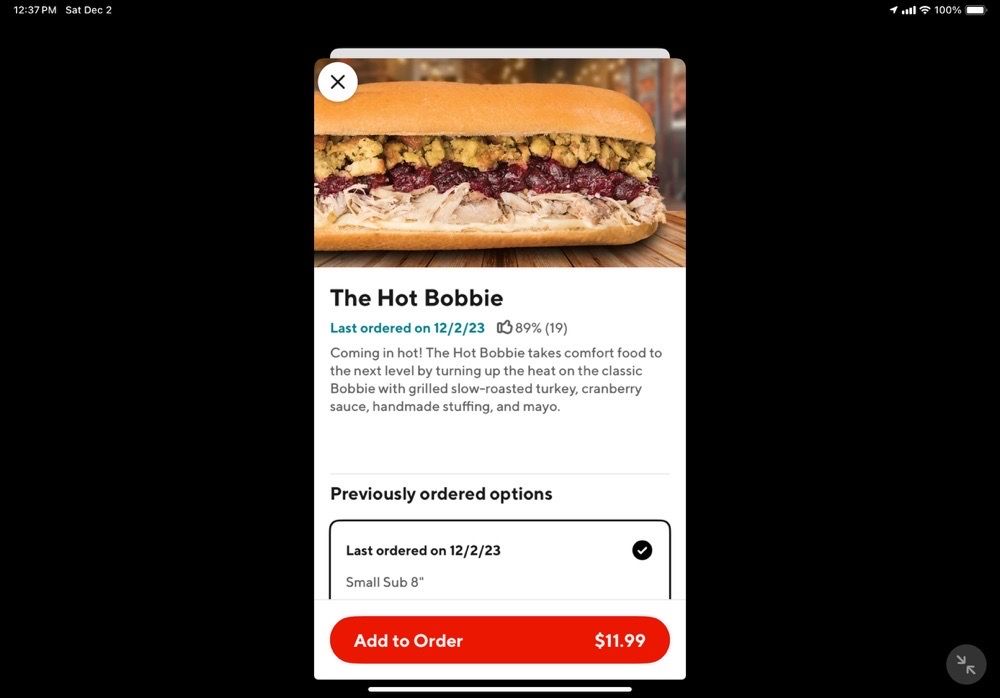The width and height of the screenshot is (1000, 698).
Task: Select the Last ordered on 12/2/23 option
Action: 642,550
